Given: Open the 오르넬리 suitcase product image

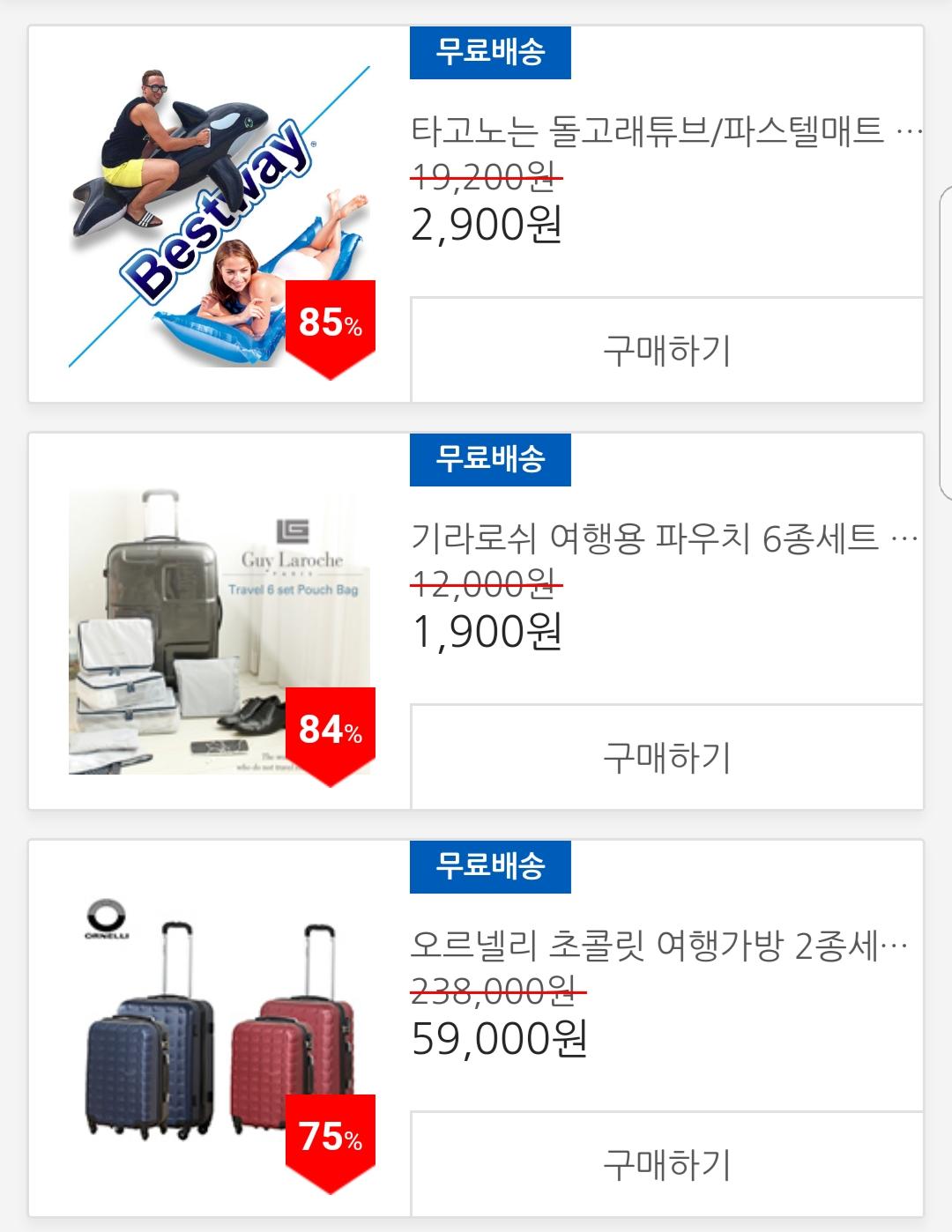Looking at the screenshot, I should pyautogui.click(x=220, y=1031).
